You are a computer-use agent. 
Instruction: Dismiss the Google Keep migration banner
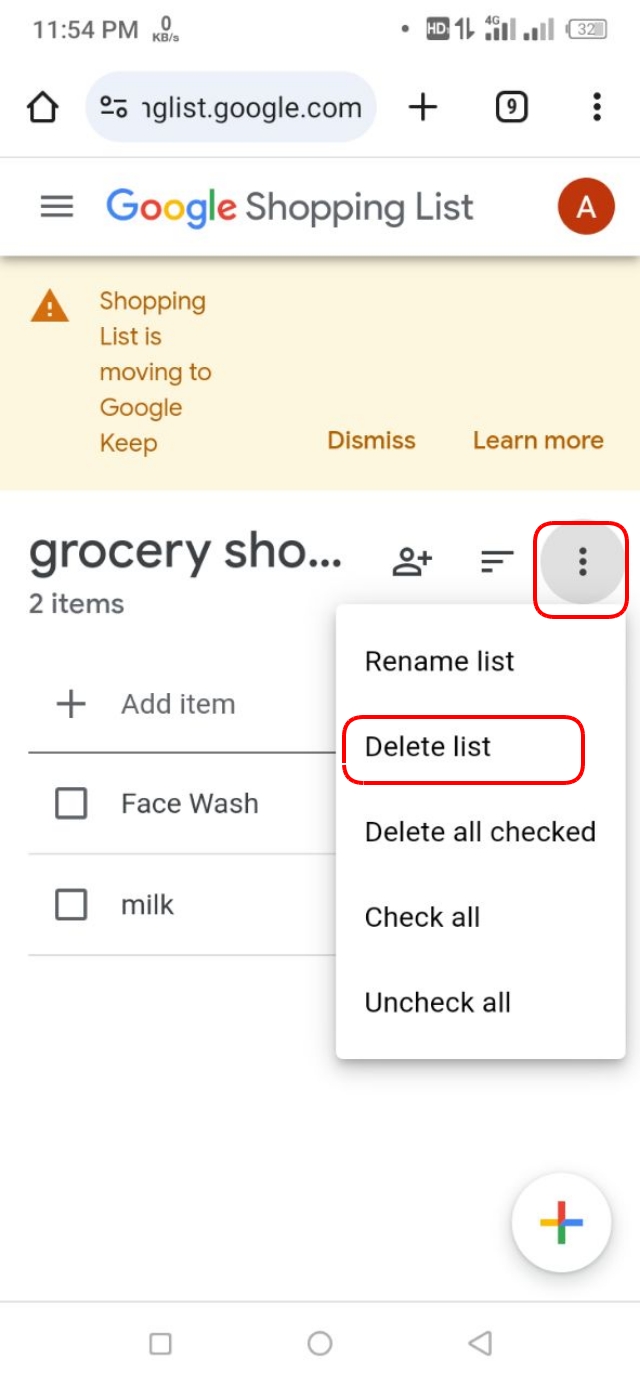click(371, 441)
